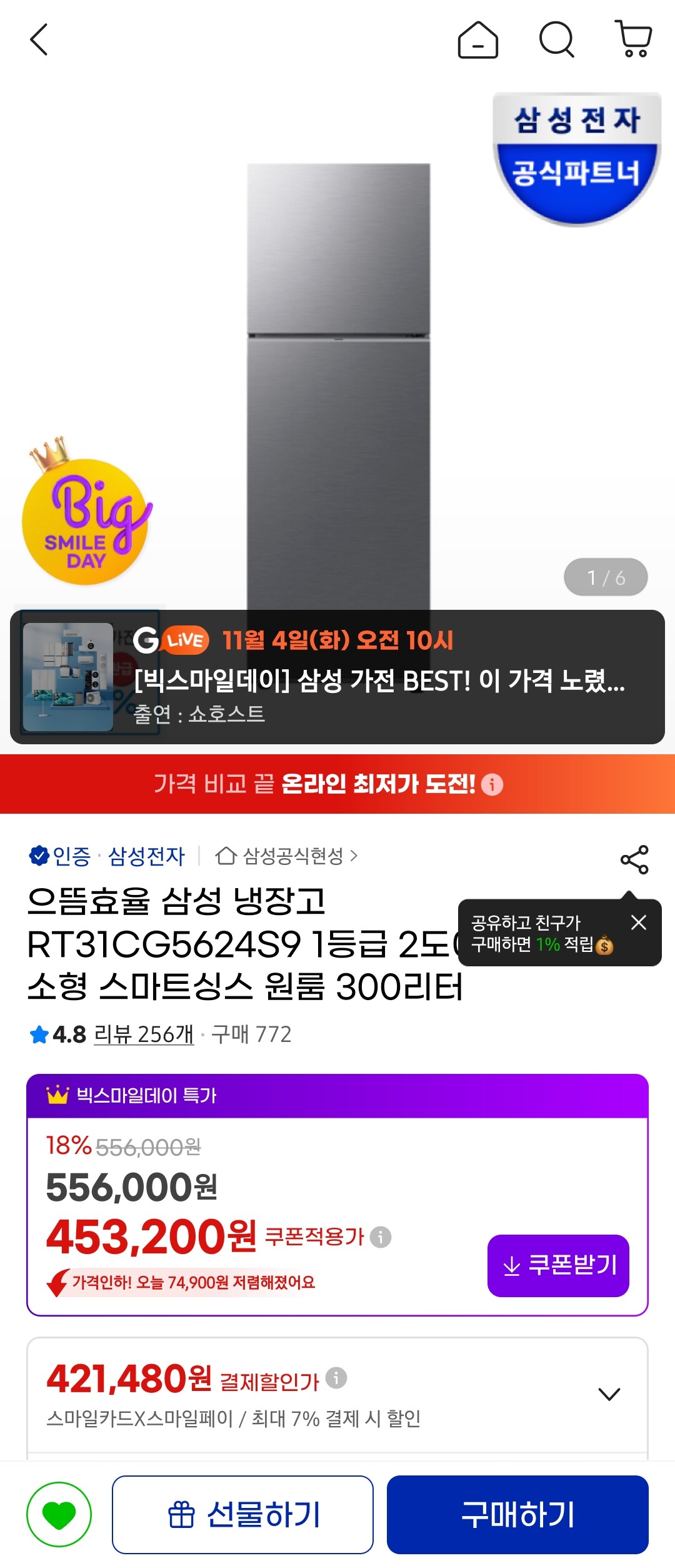This screenshot has height=1568, width=675.
Task: Show info for 결제할인가
Action: click(x=336, y=1378)
